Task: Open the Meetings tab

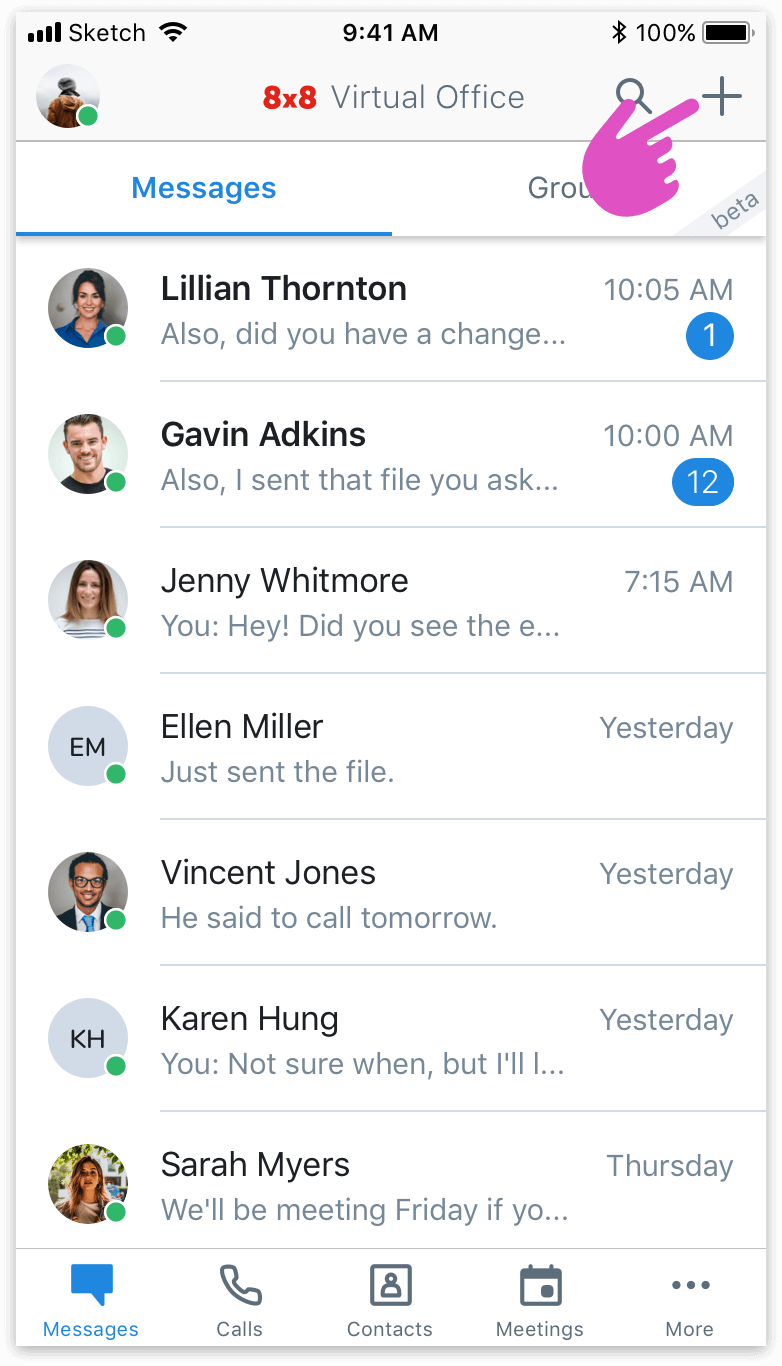Action: 540,1300
